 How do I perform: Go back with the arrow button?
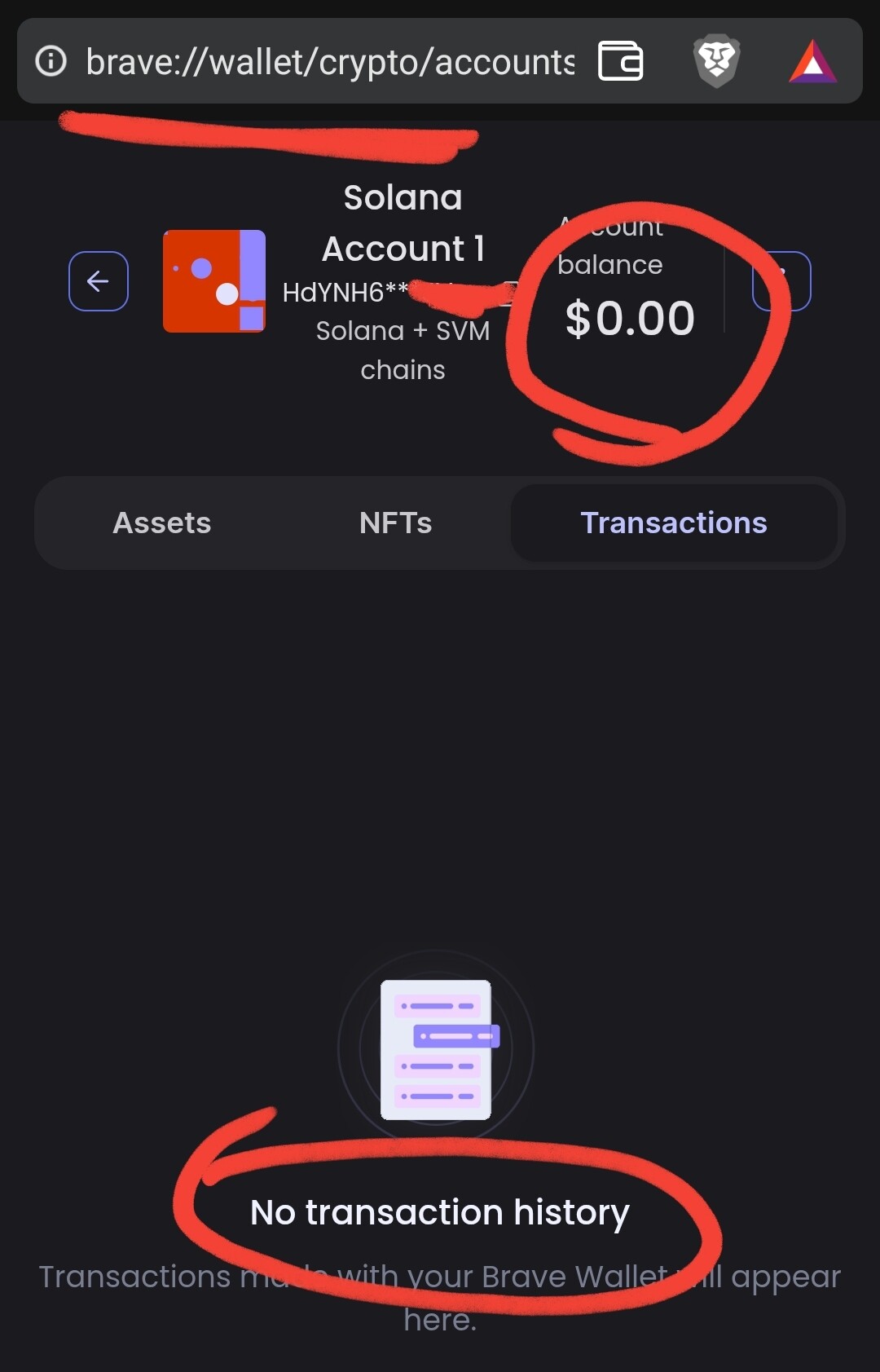(98, 281)
